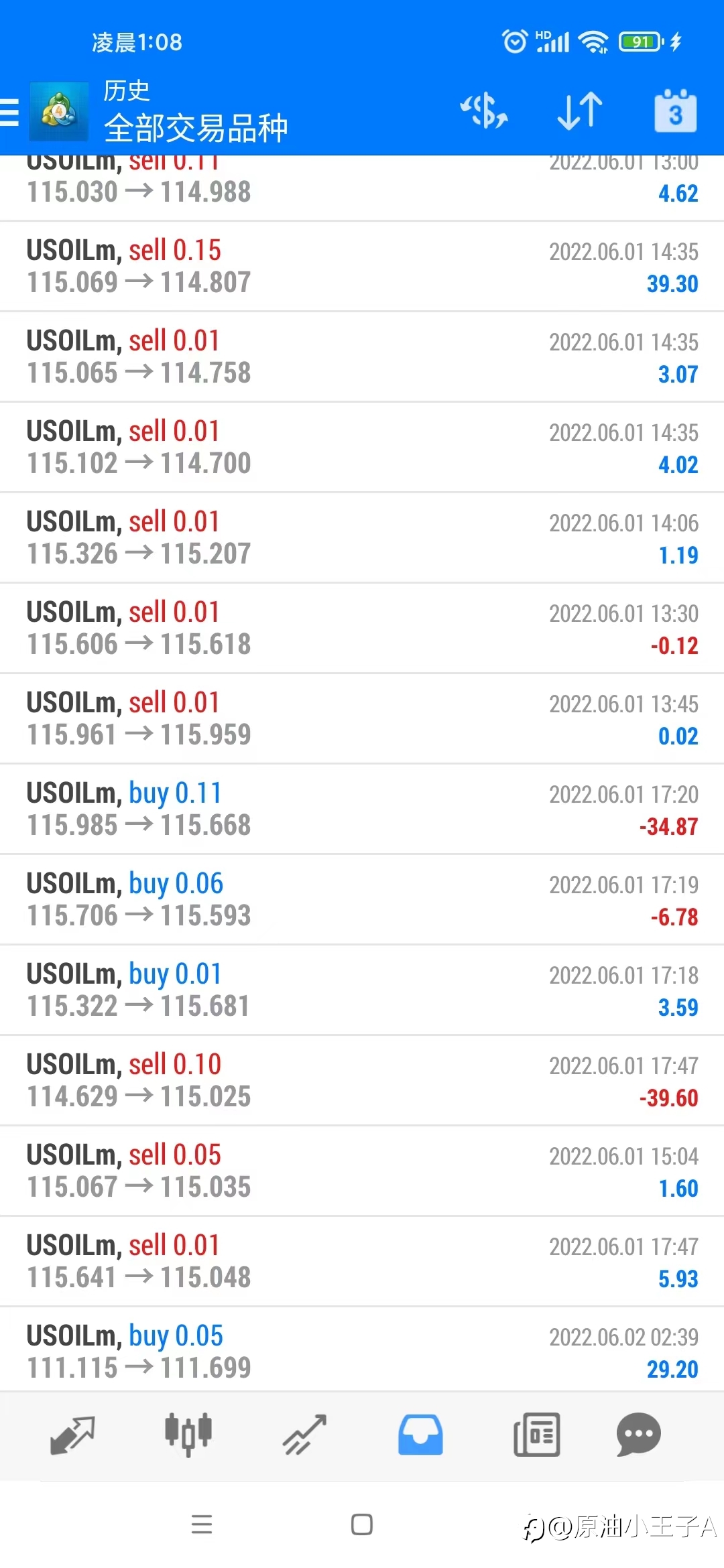
Task: Switch to the Chart tab
Action: [x=188, y=1435]
